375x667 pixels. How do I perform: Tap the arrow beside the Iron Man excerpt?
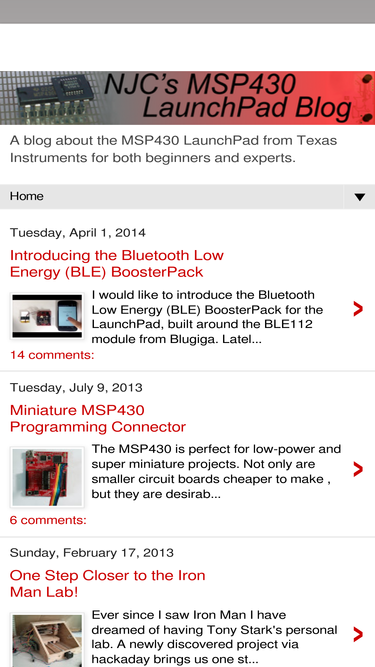tap(358, 634)
